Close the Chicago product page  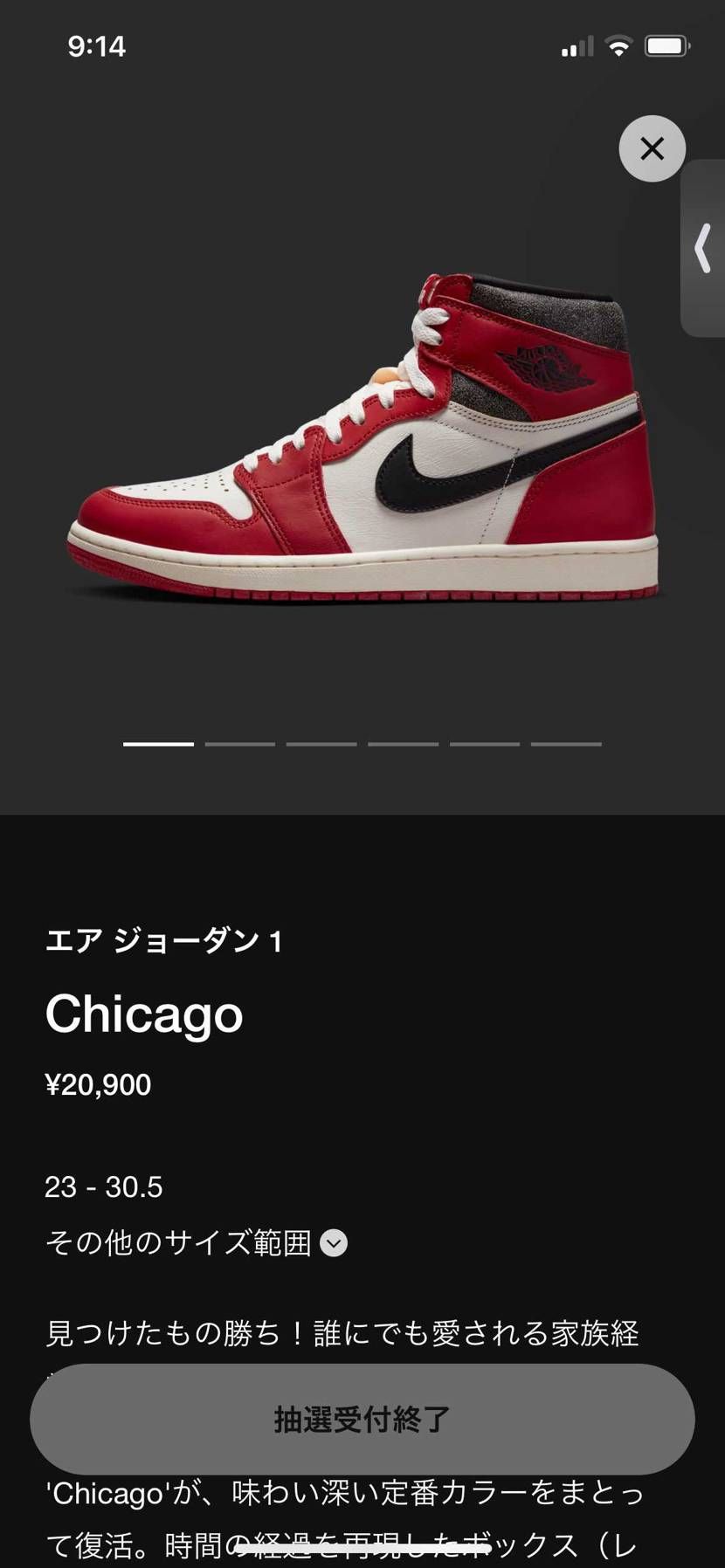point(652,149)
